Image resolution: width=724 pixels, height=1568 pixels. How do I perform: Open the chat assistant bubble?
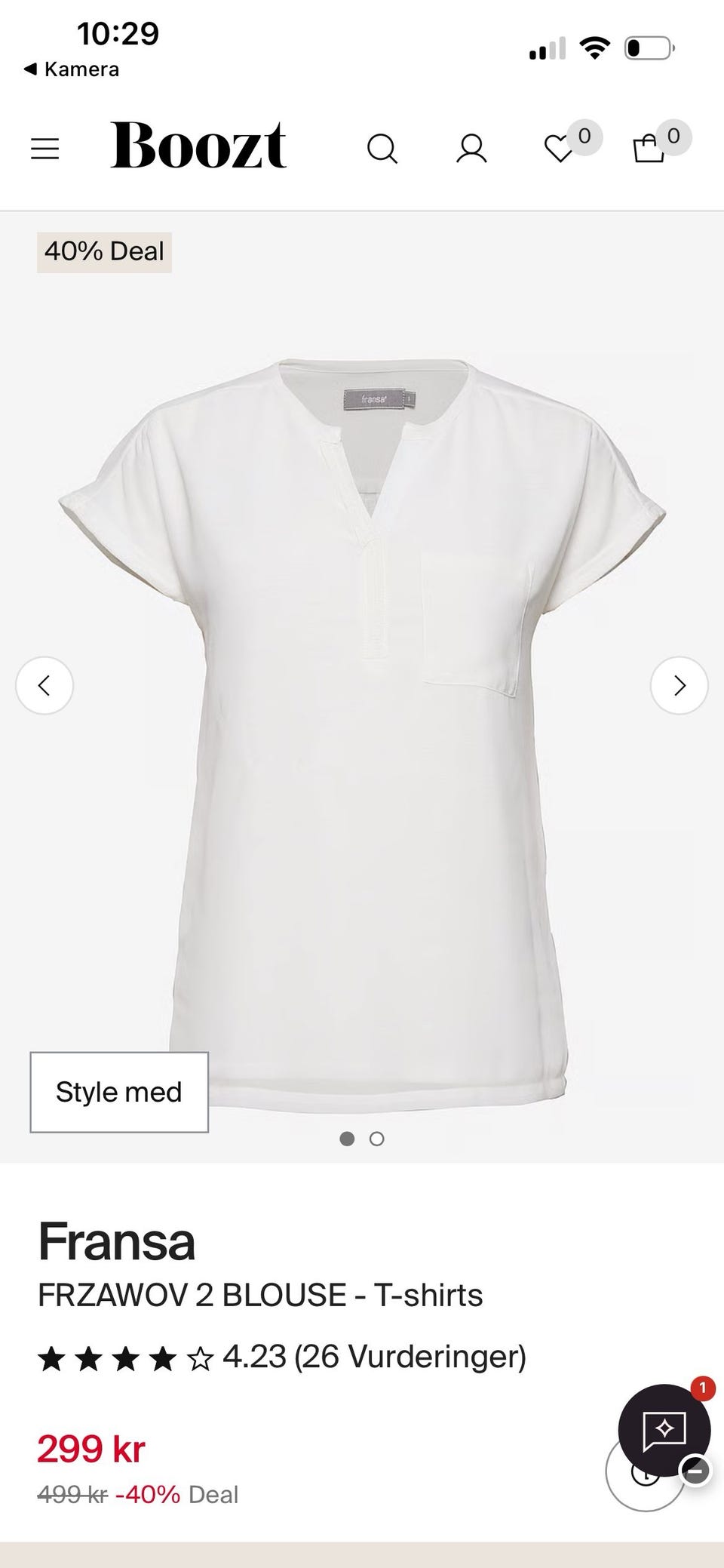coord(664,1430)
